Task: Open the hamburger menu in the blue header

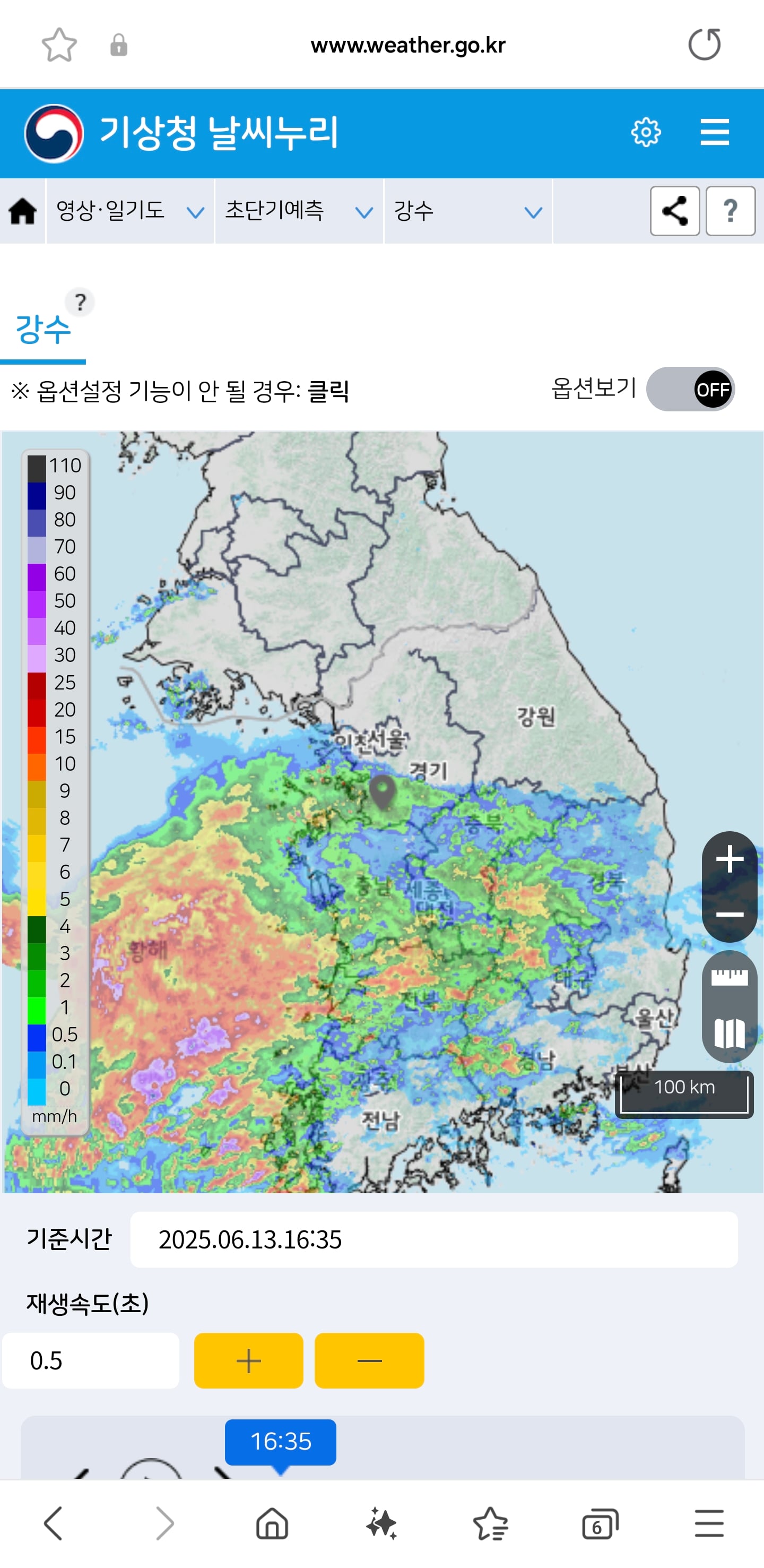Action: 714,132
